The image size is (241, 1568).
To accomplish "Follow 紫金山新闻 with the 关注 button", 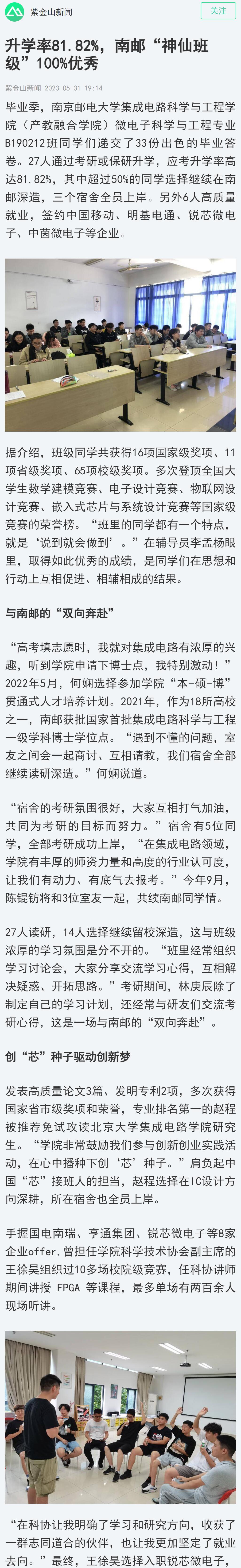I will tap(218, 11).
